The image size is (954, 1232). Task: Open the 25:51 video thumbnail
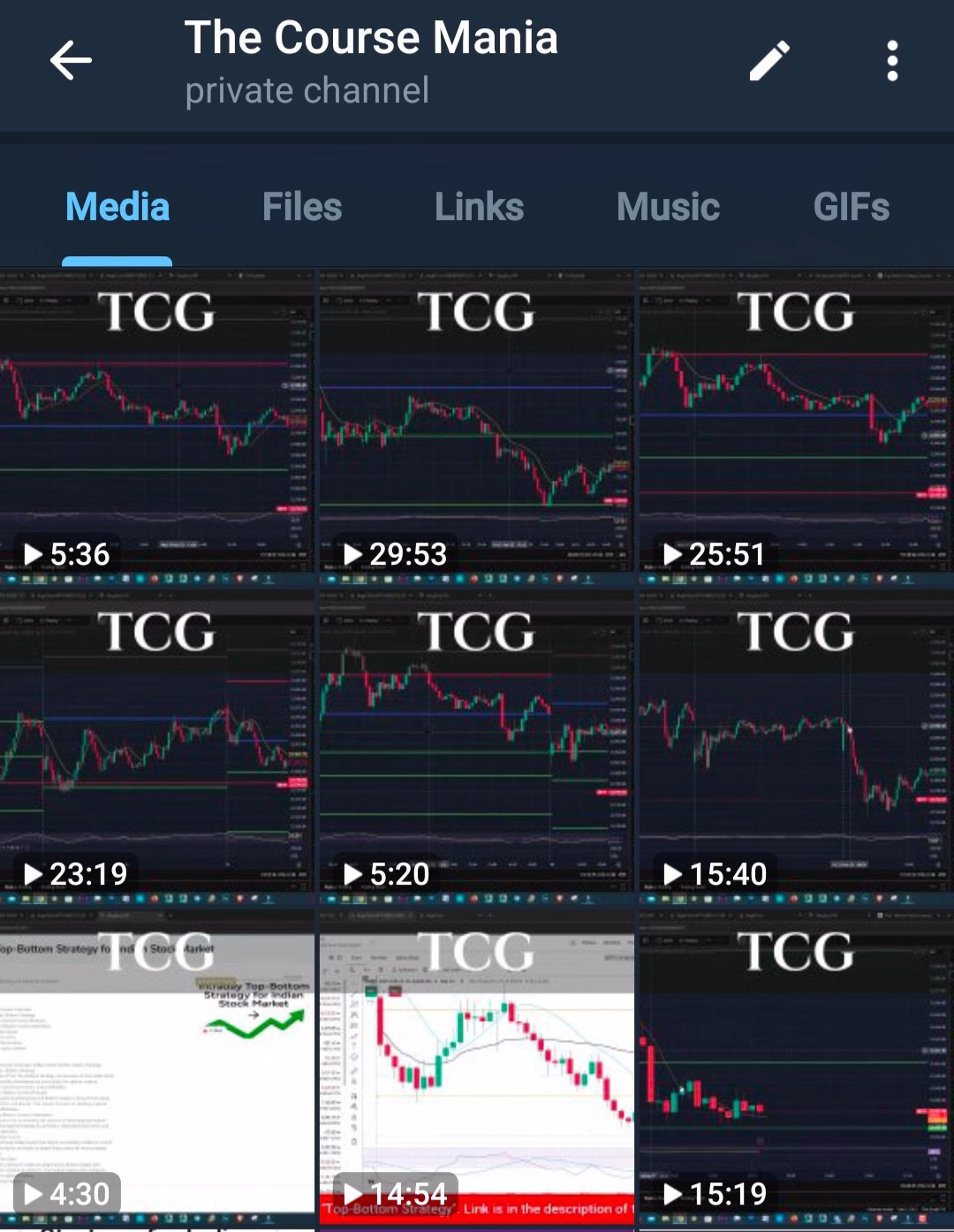pyautogui.click(x=796, y=424)
